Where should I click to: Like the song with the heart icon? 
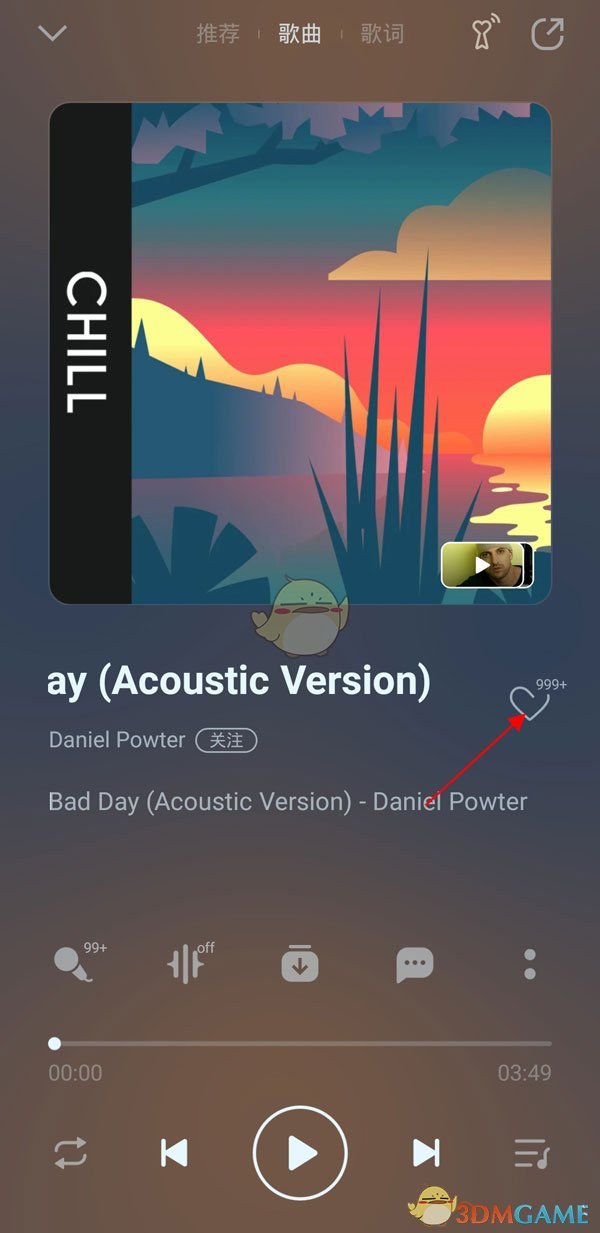pyautogui.click(x=529, y=703)
